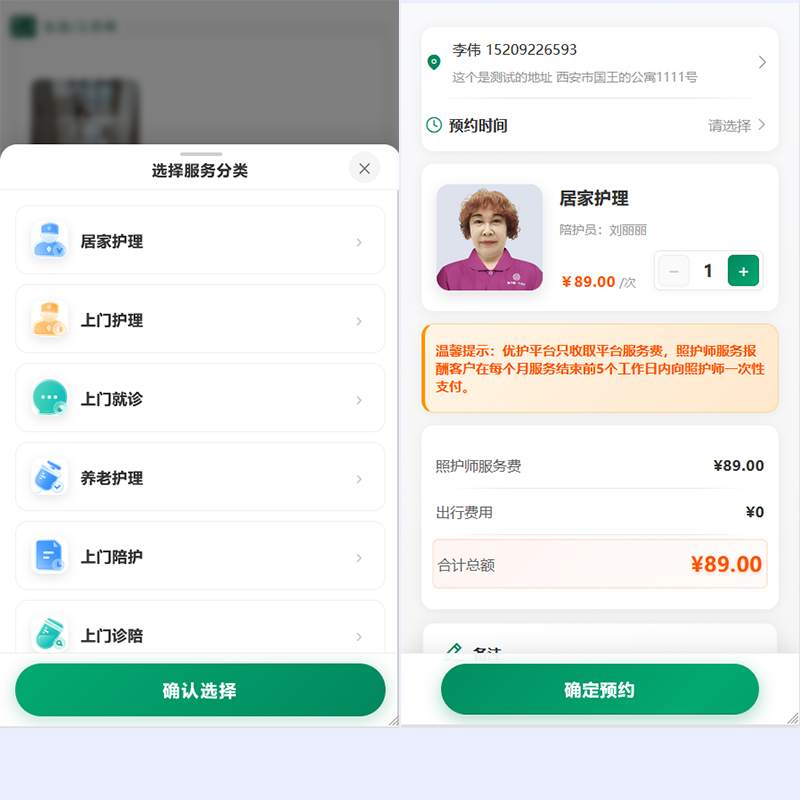Choose 上门就诊 service category
The image size is (800, 800).
tap(200, 399)
